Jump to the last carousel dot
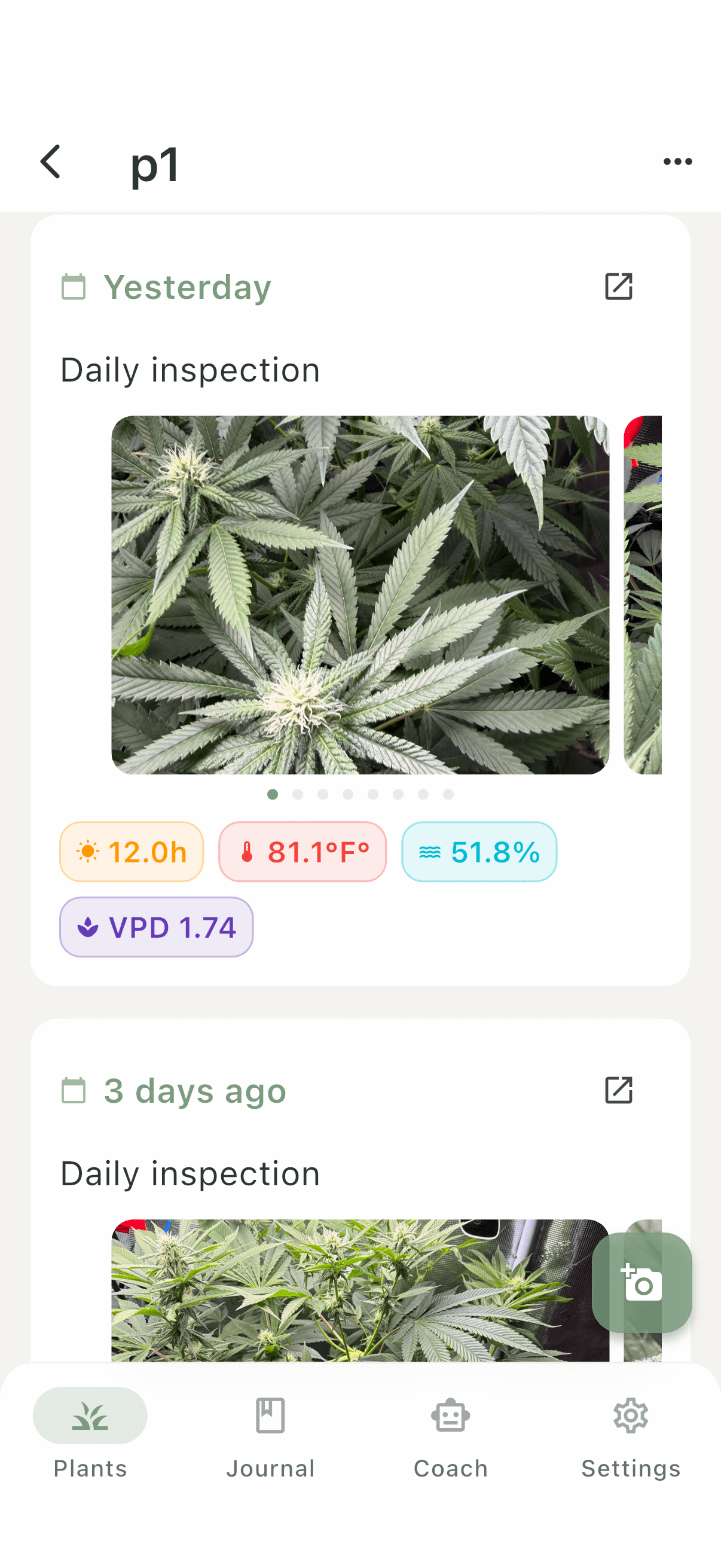 point(447,794)
